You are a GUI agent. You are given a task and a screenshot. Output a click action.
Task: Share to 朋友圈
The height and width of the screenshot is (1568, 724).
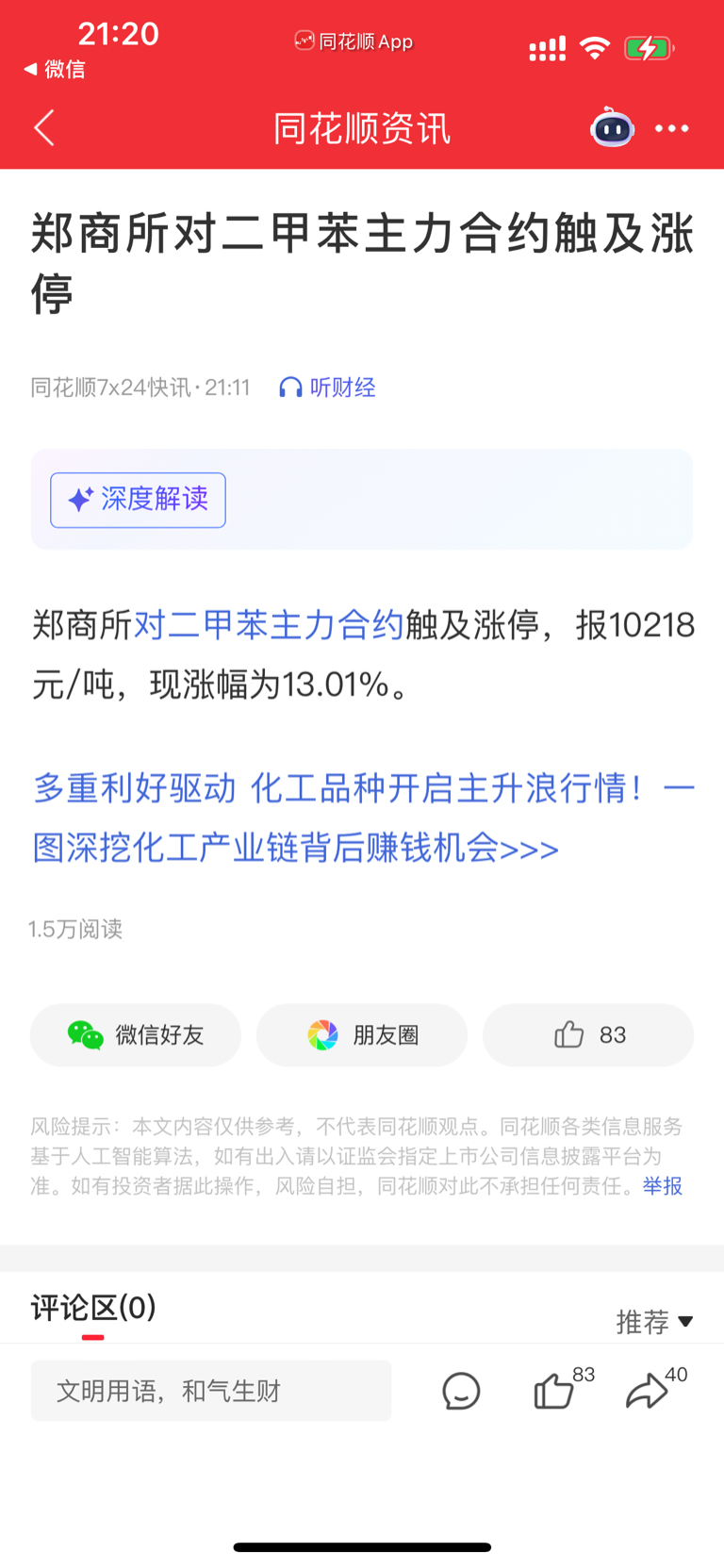coord(362,1035)
